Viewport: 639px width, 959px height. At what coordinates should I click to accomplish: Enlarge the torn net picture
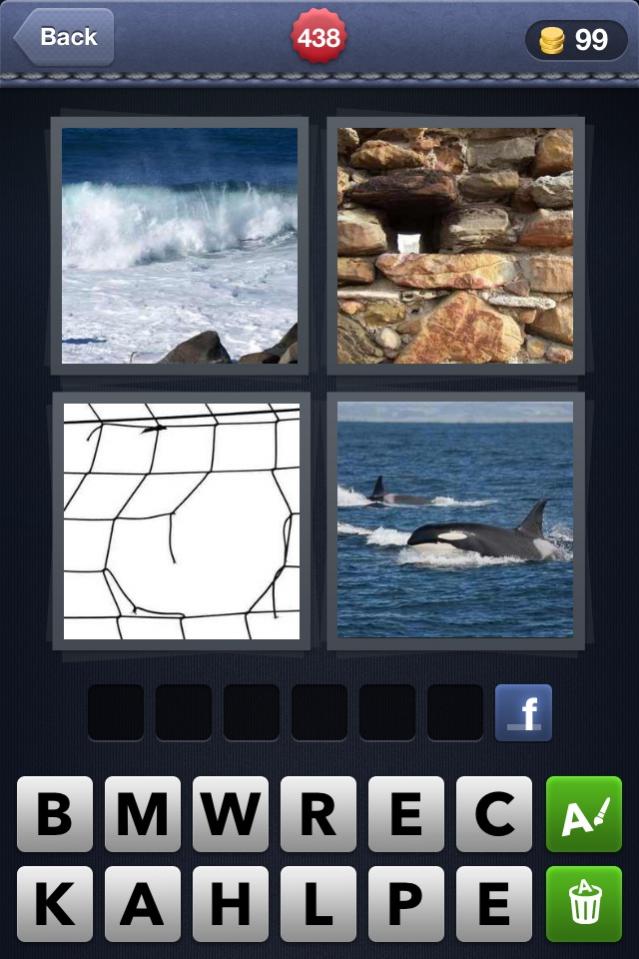tap(180, 520)
